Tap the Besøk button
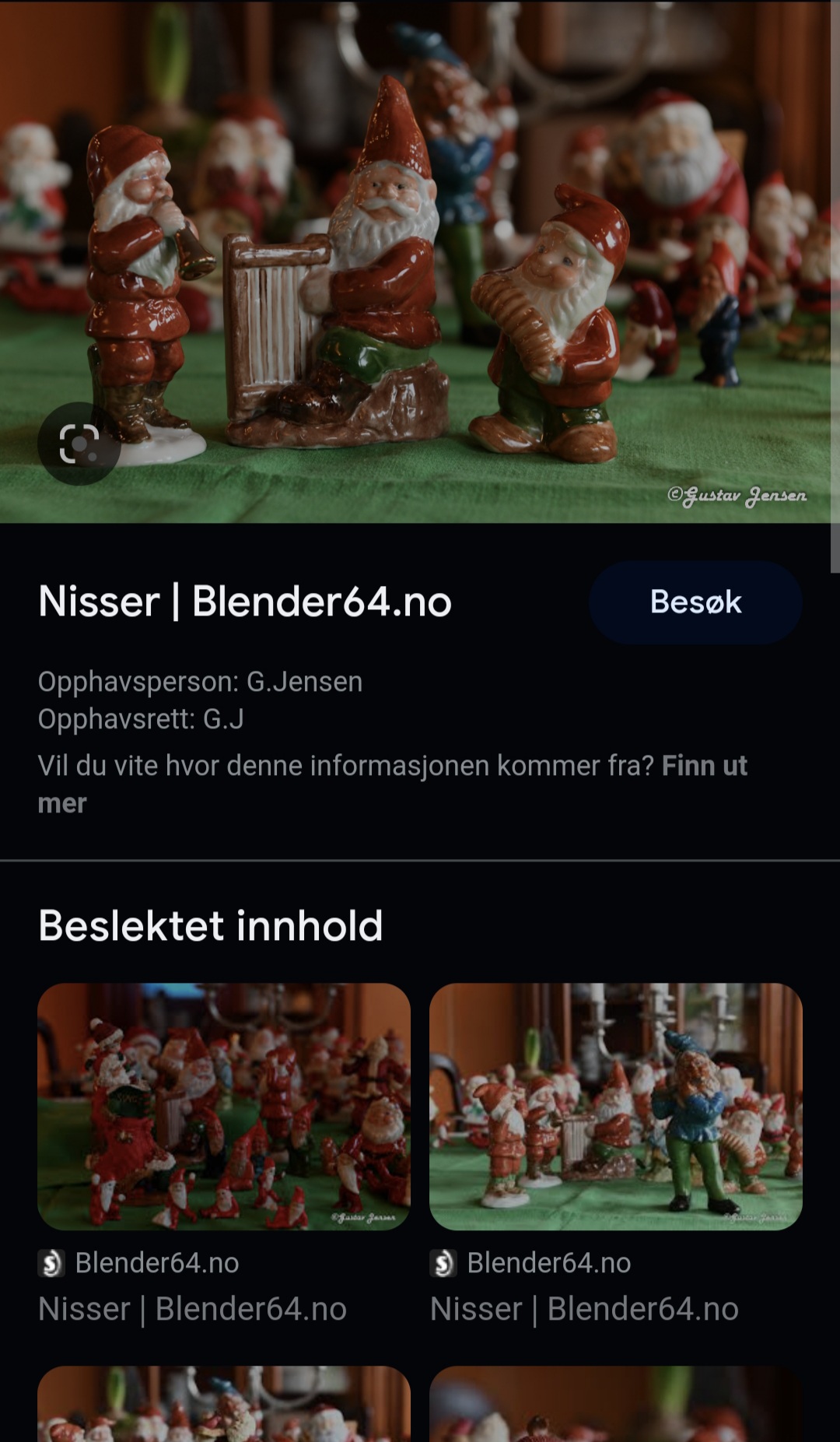The image size is (840, 1442). coord(695,602)
